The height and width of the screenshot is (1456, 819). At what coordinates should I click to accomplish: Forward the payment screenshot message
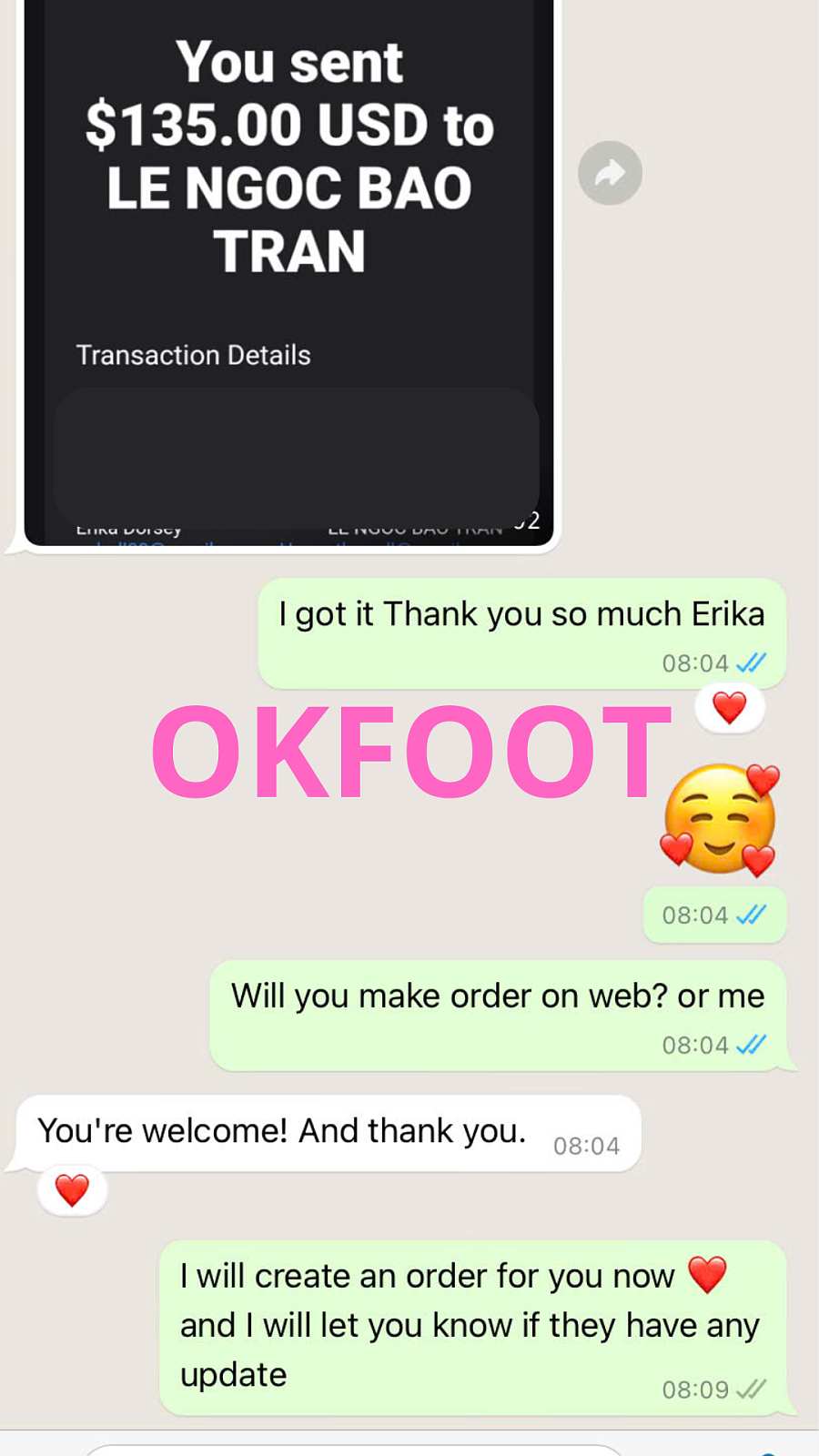click(610, 173)
